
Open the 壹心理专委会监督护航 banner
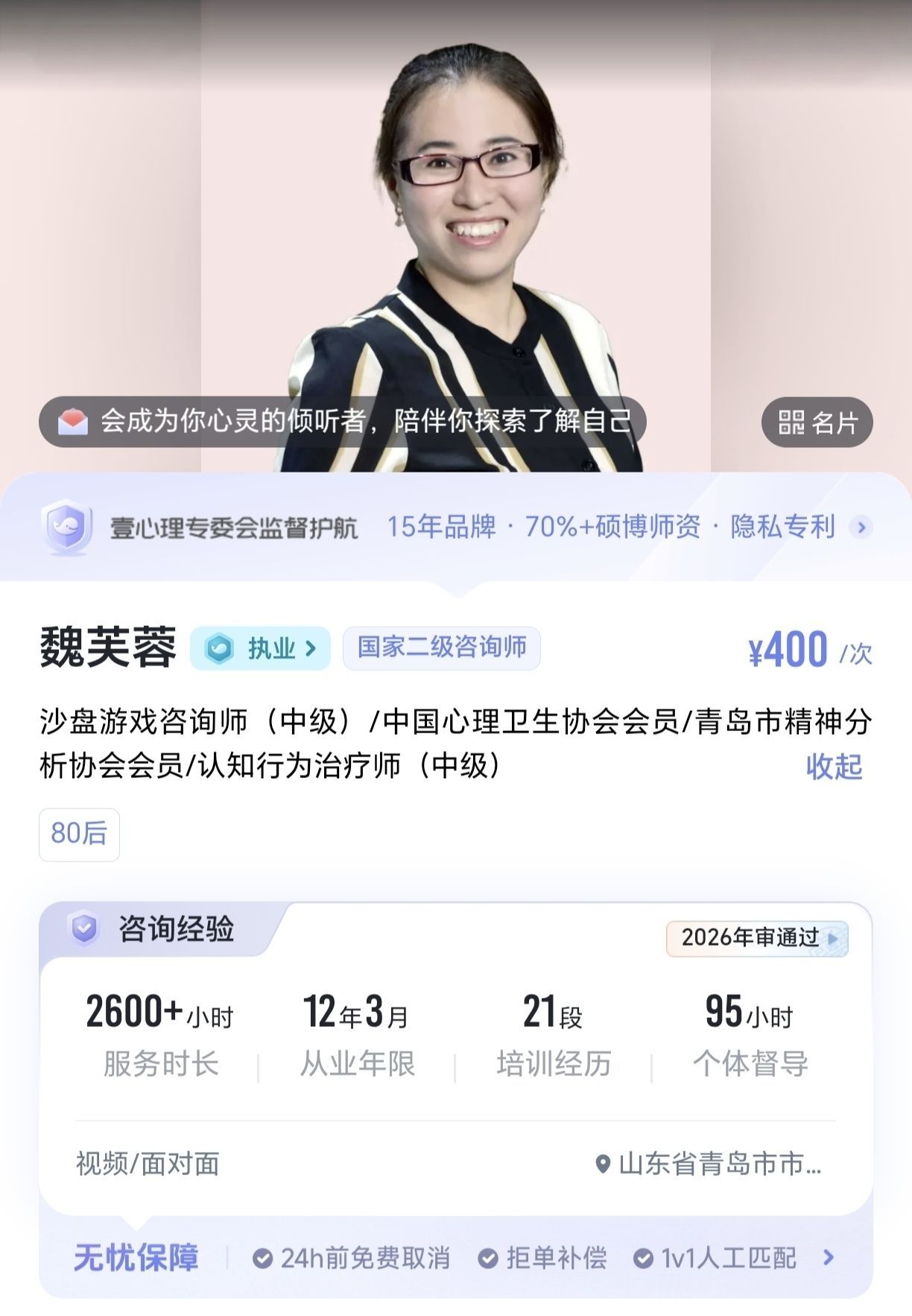[456, 527]
